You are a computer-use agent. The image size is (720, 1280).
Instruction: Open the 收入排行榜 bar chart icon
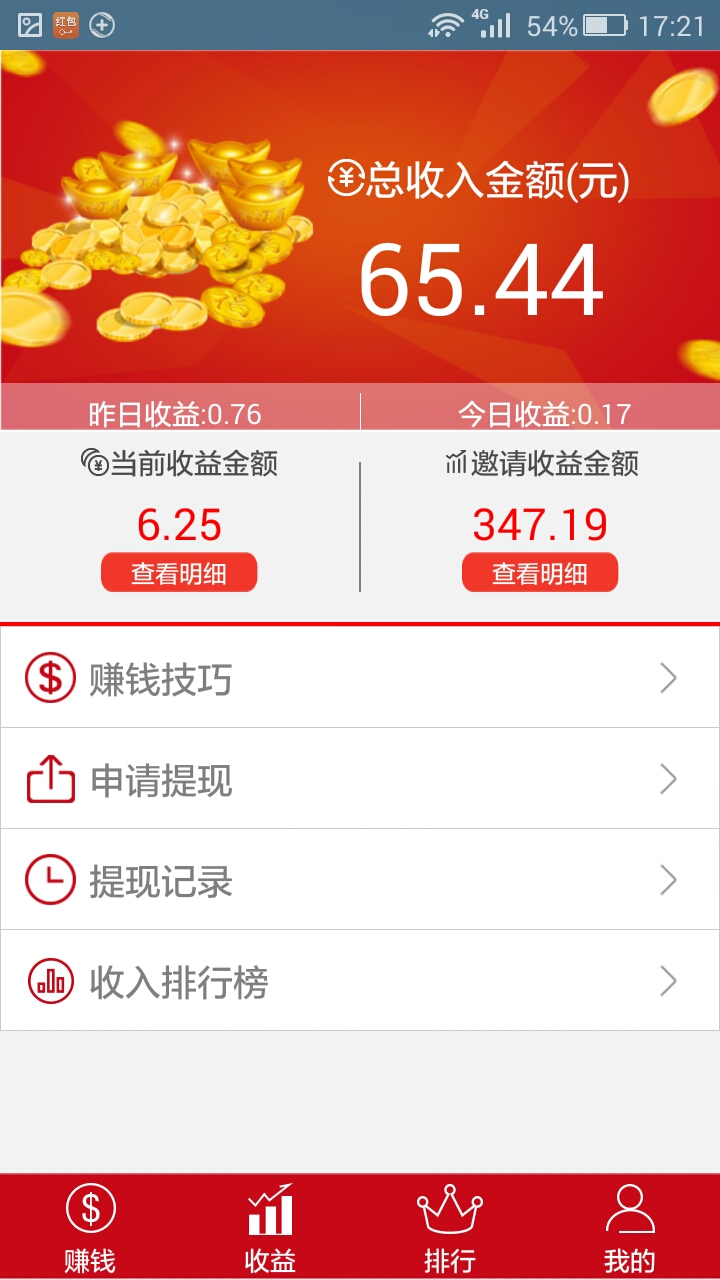49,983
